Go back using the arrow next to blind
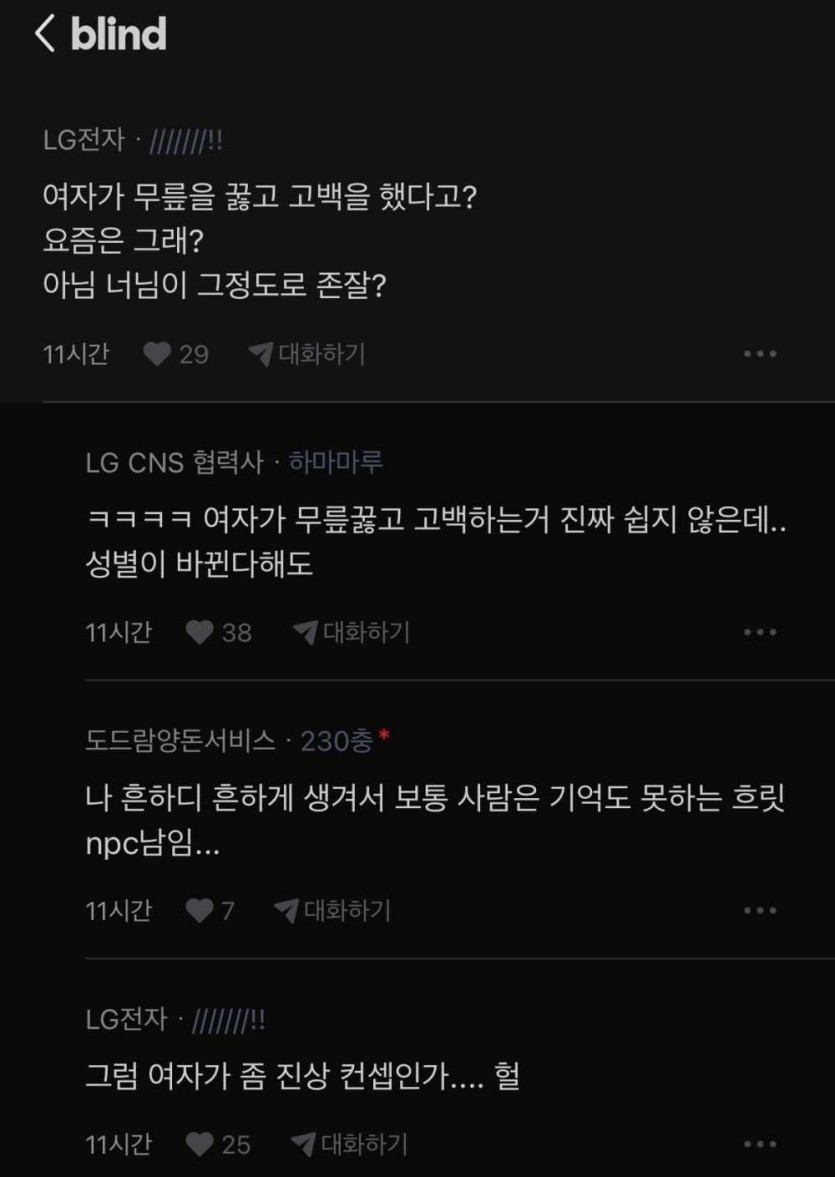 click(44, 34)
